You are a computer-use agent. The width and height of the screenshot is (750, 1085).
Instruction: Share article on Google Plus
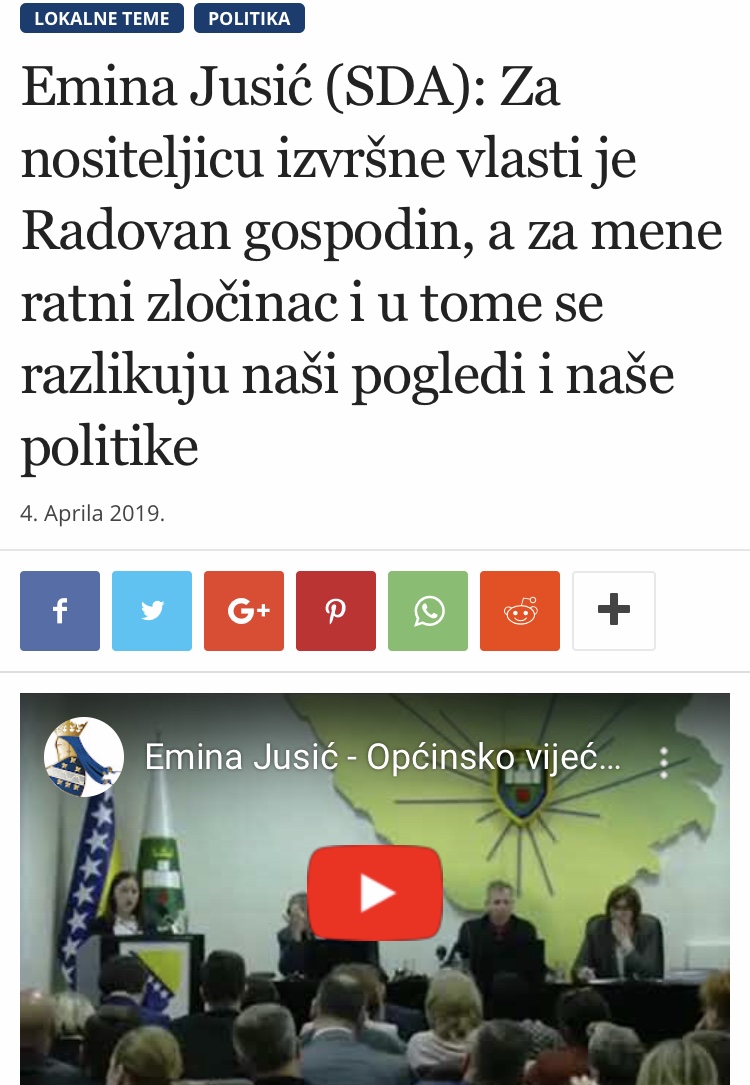[244, 611]
